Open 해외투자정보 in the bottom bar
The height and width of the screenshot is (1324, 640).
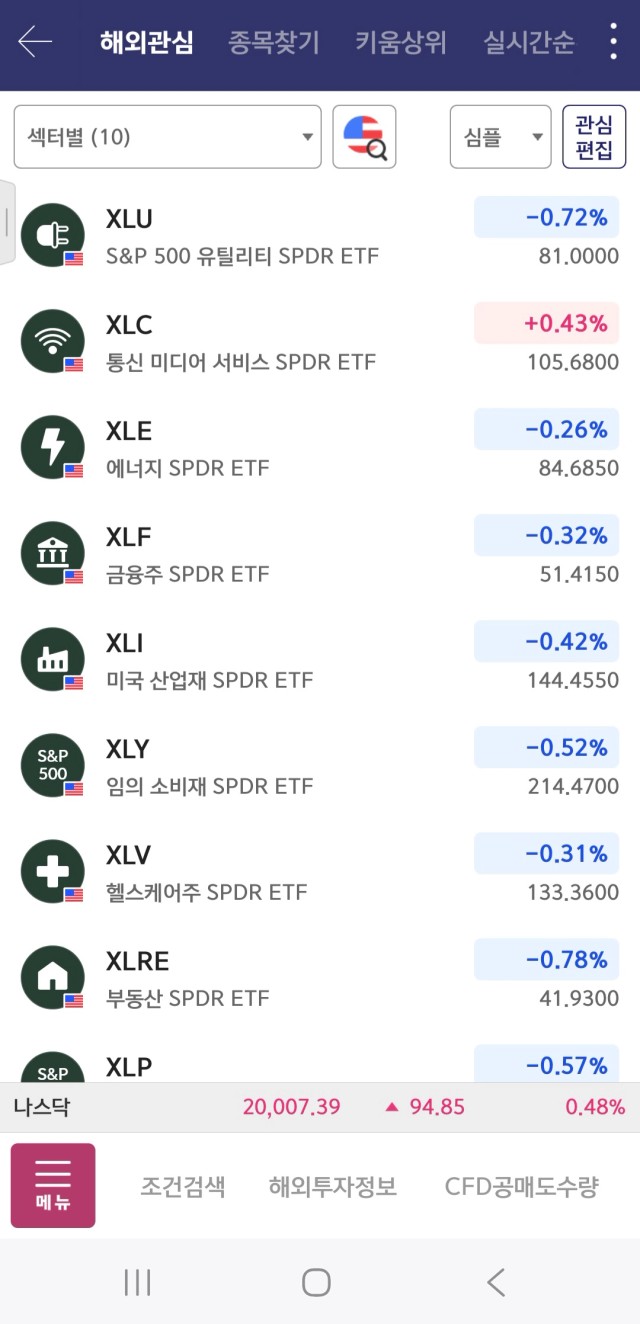tap(333, 1187)
